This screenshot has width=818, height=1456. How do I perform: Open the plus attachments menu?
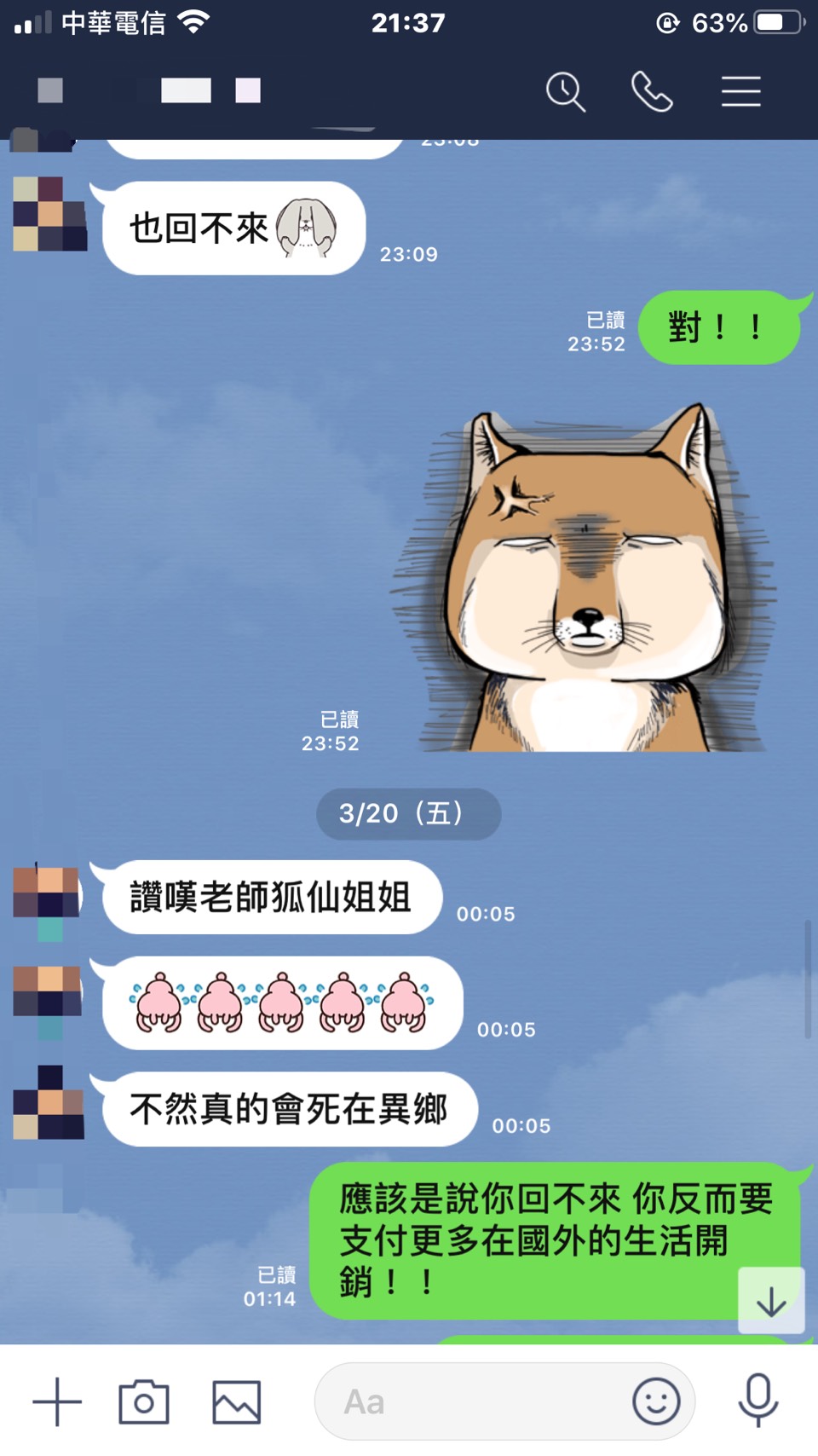[x=57, y=1401]
